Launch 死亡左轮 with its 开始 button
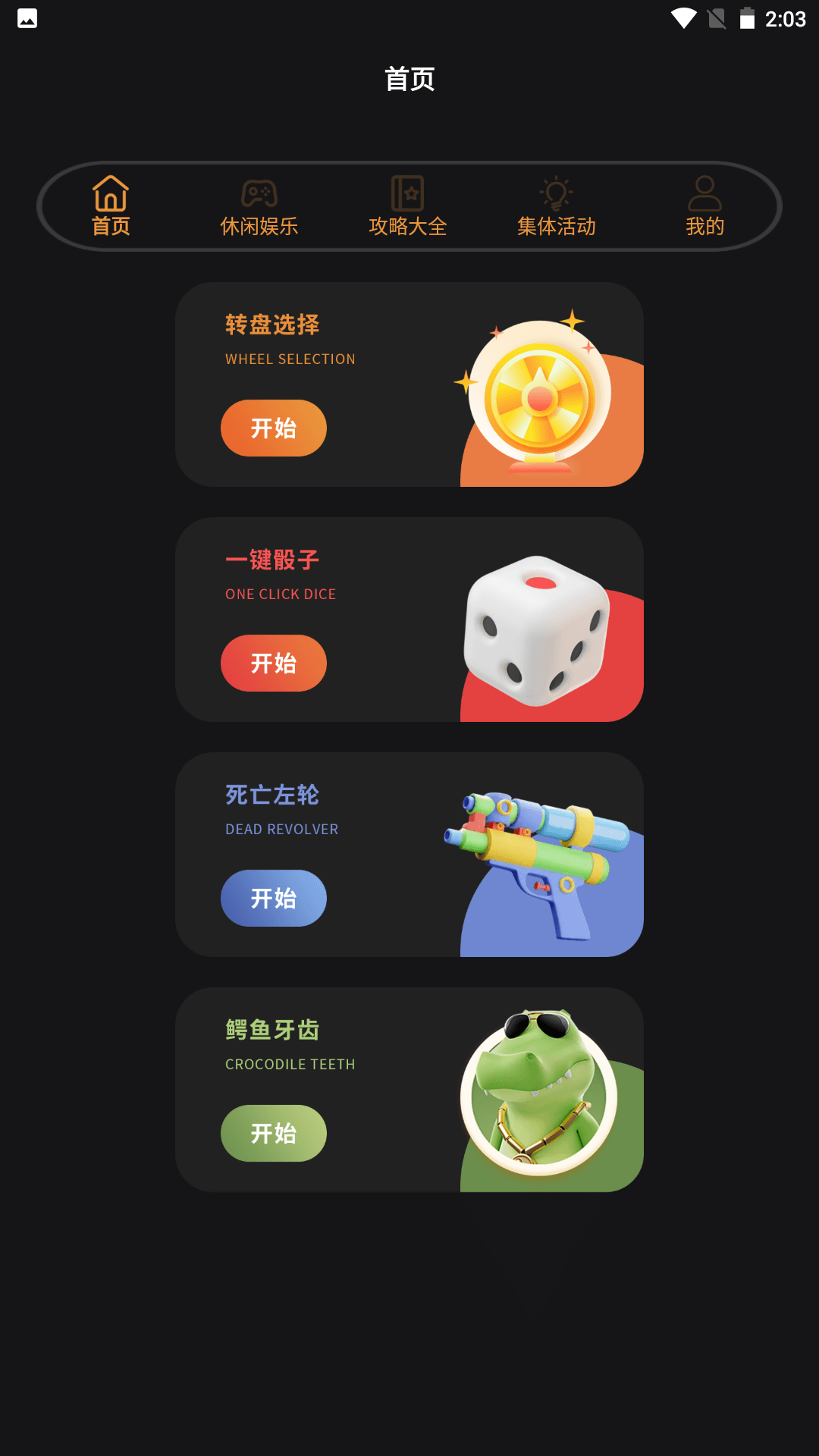Screen dimensions: 819x1456 click(x=274, y=899)
